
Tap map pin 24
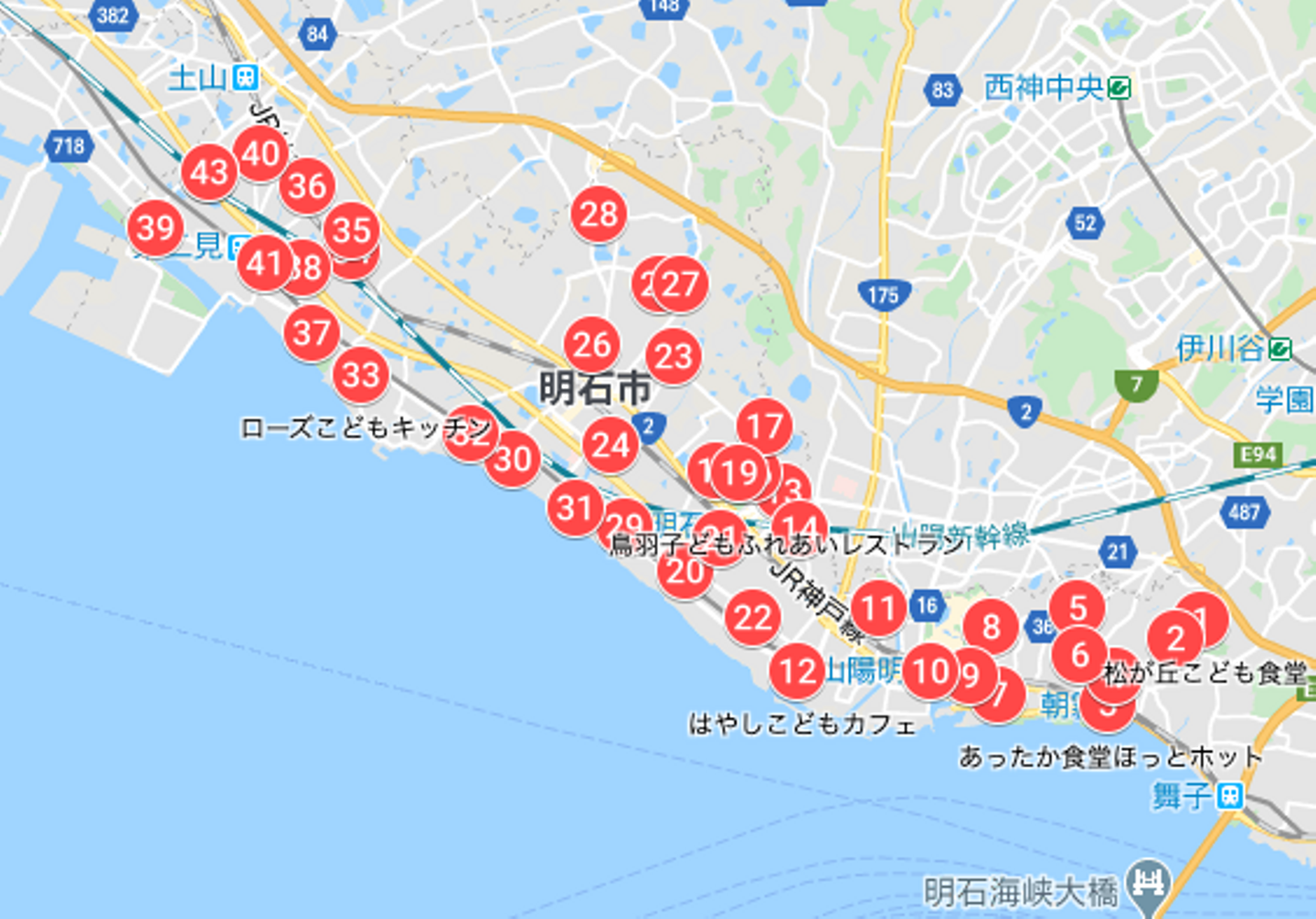coord(610,445)
